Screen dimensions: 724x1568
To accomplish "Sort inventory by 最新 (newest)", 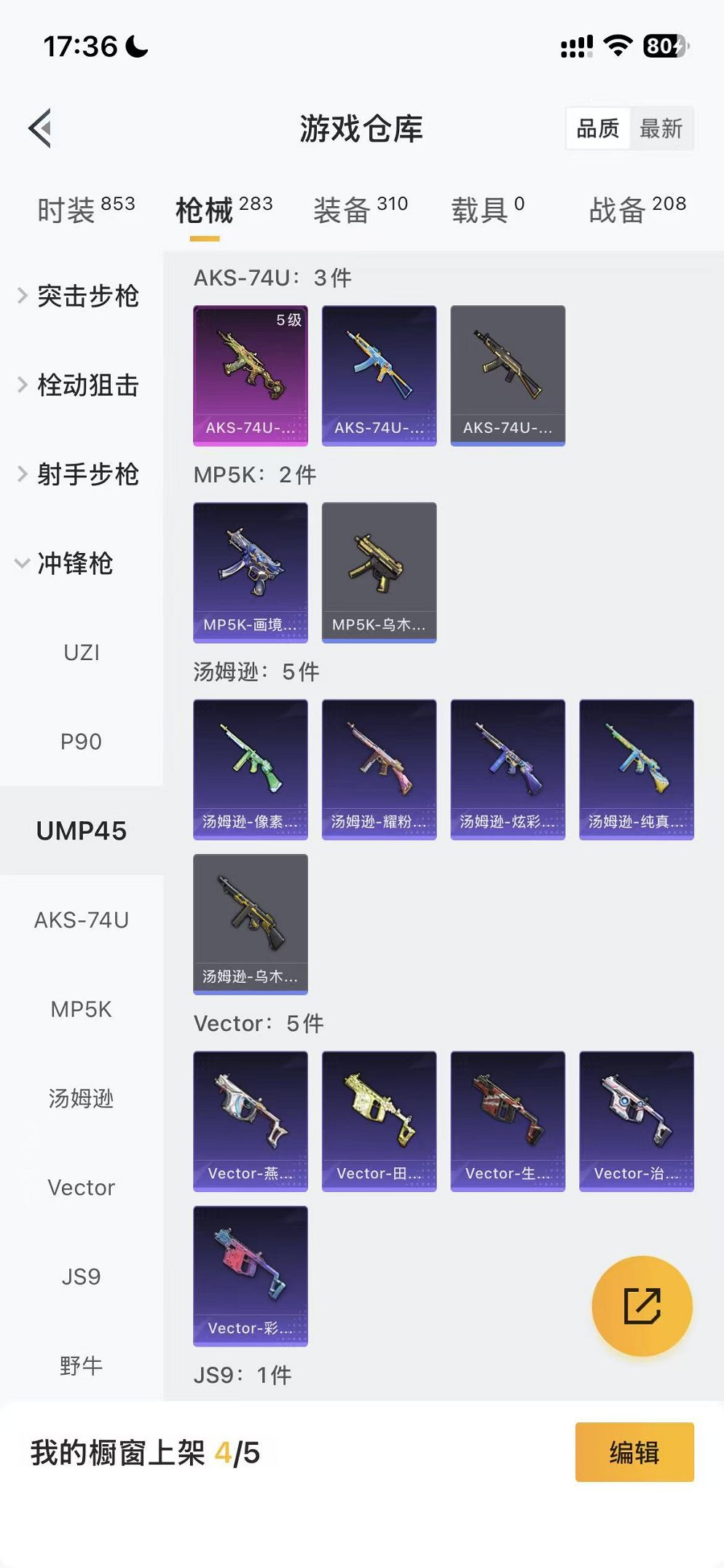I will click(x=661, y=128).
